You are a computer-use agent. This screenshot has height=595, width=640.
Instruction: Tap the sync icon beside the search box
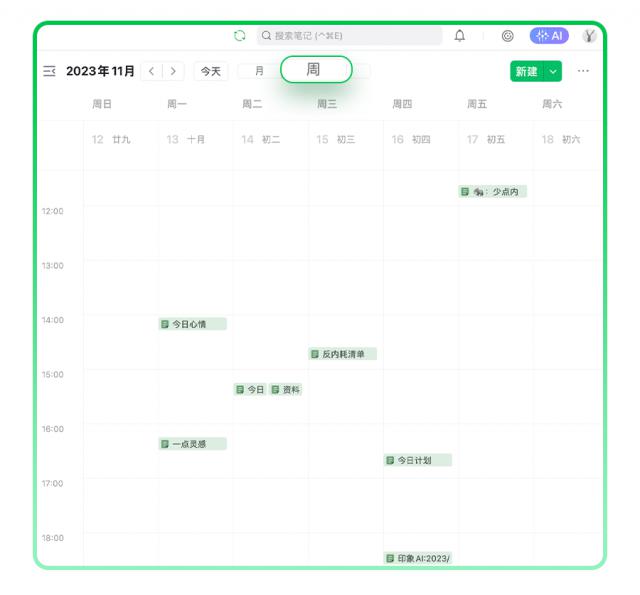[x=240, y=36]
